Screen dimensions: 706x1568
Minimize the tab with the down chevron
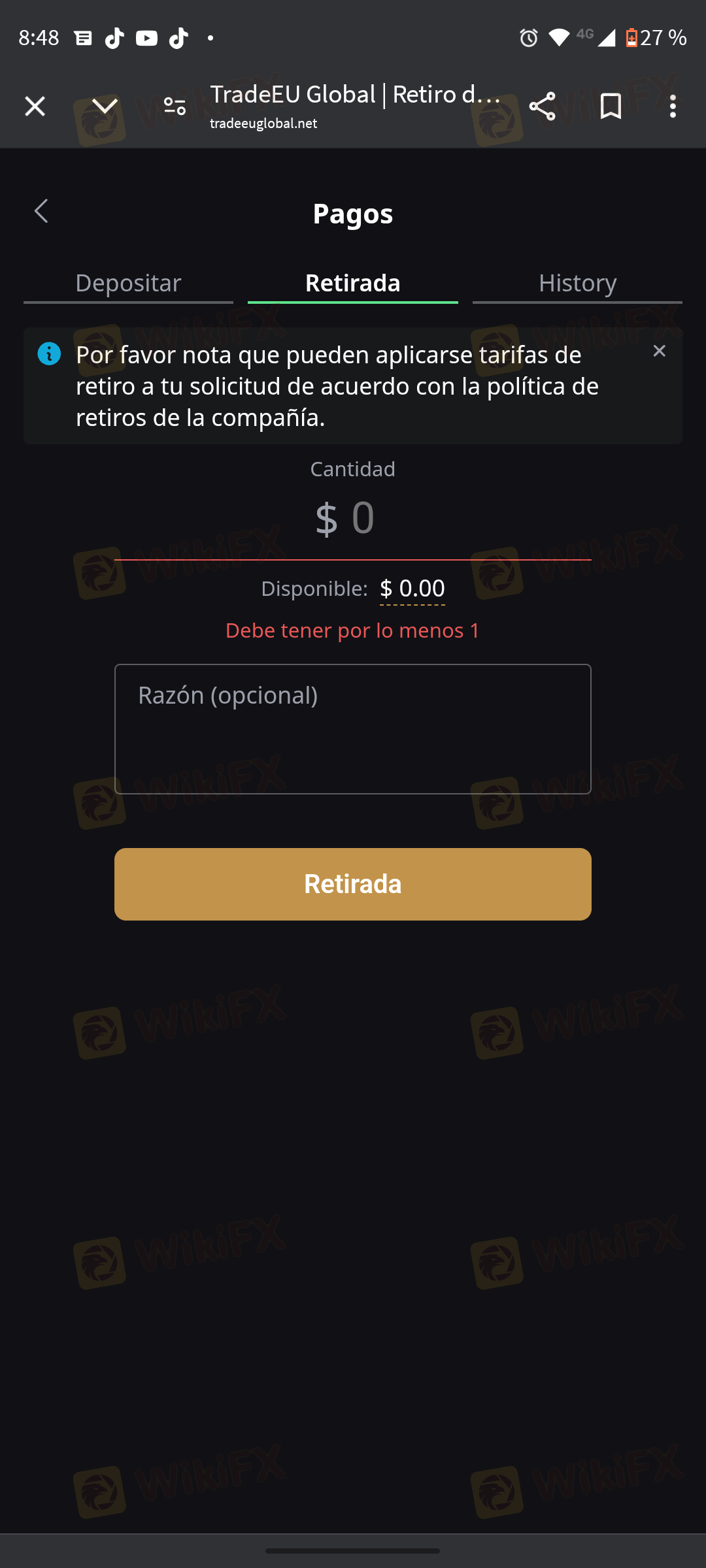(x=105, y=106)
